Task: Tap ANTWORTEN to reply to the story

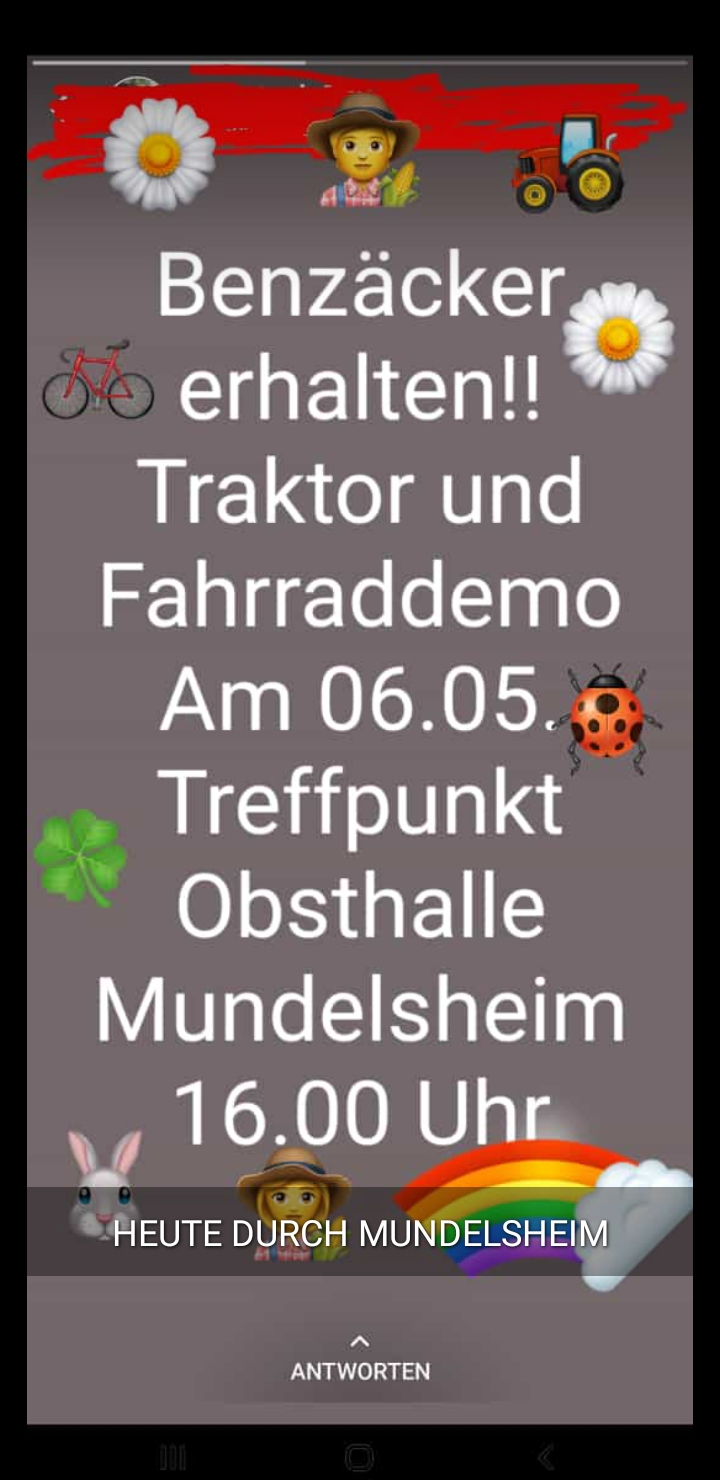Action: 360,1358
